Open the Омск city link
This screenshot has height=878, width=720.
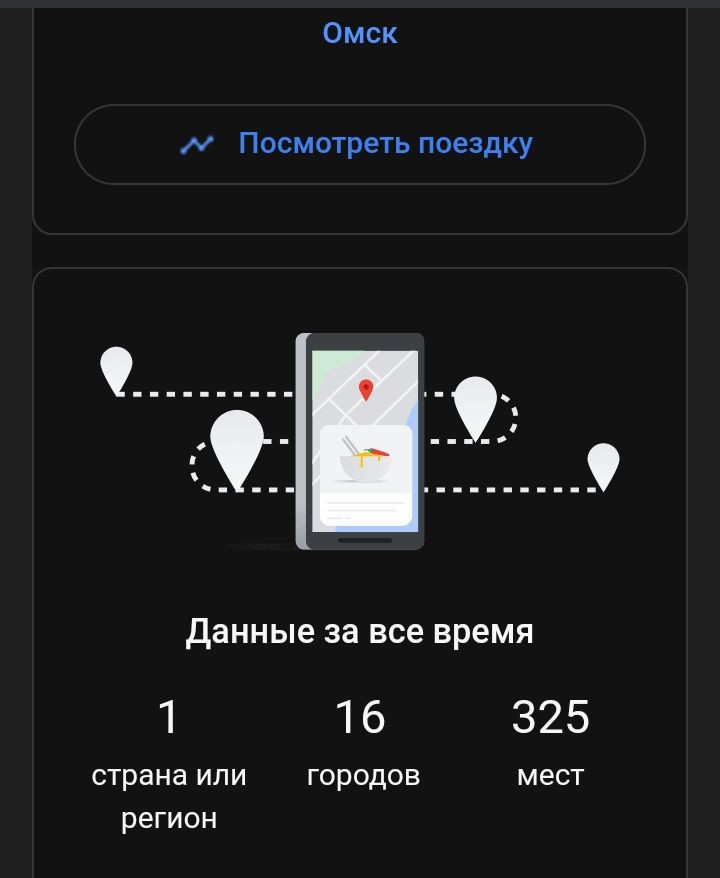click(x=360, y=33)
